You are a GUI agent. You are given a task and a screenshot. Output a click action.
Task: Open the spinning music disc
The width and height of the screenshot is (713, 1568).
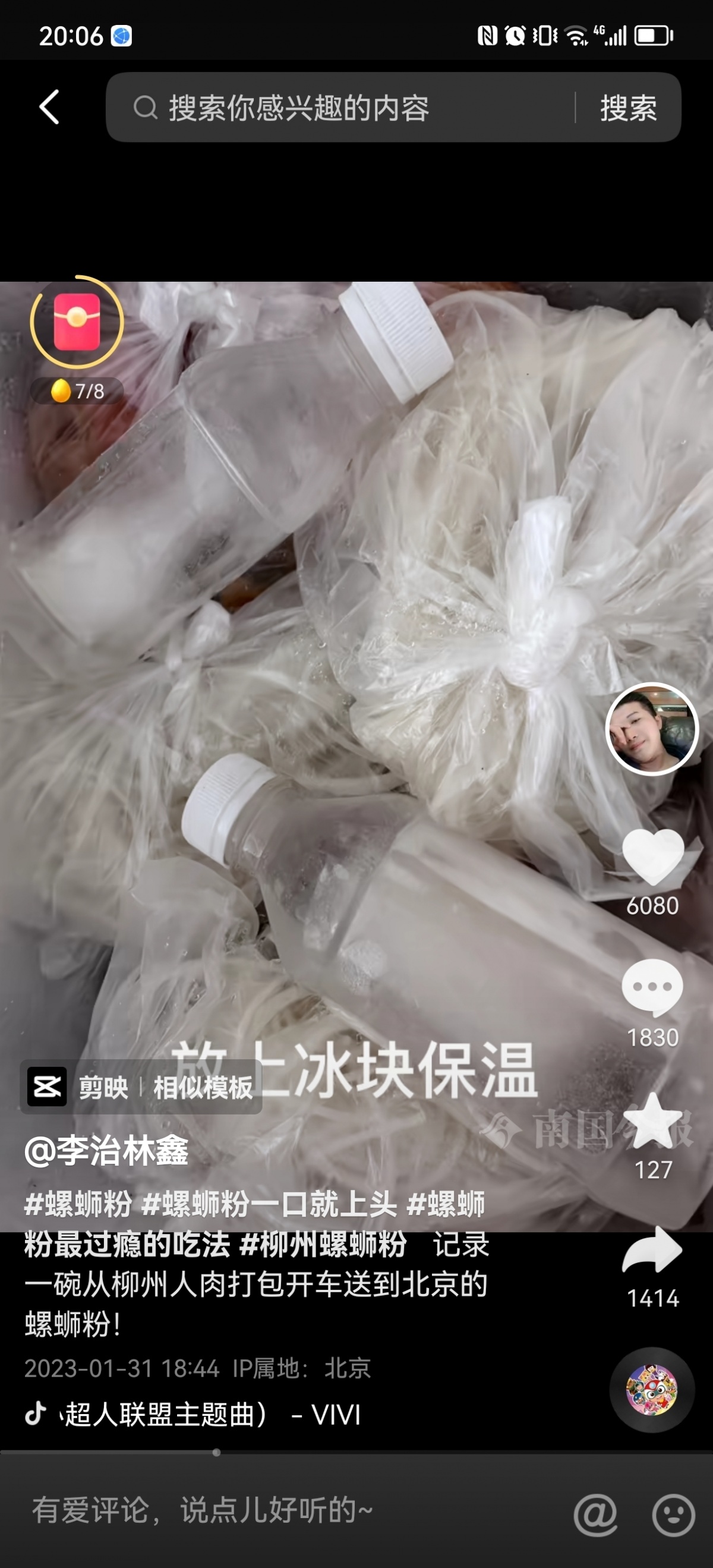click(652, 1390)
